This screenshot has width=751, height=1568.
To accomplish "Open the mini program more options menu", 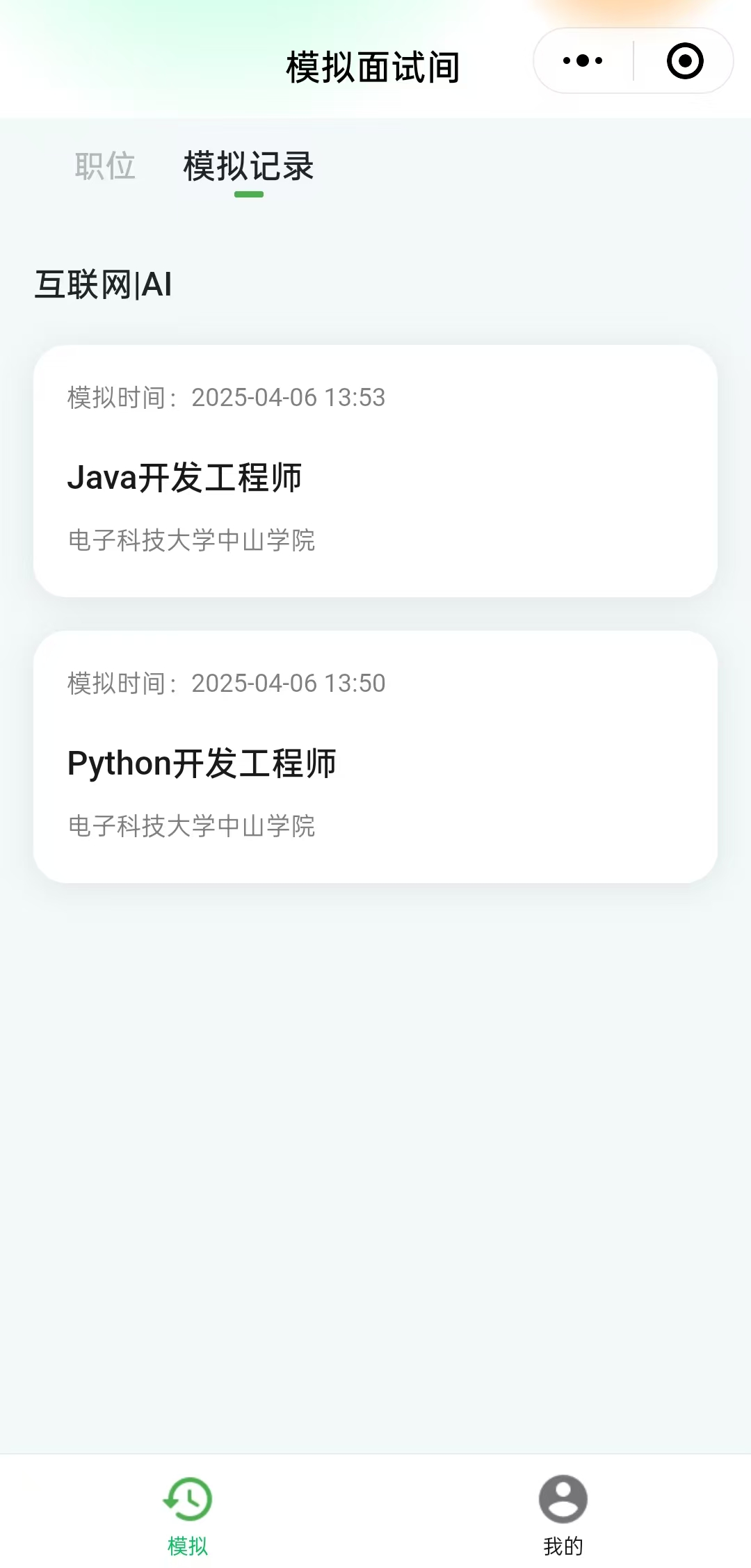I will click(583, 61).
